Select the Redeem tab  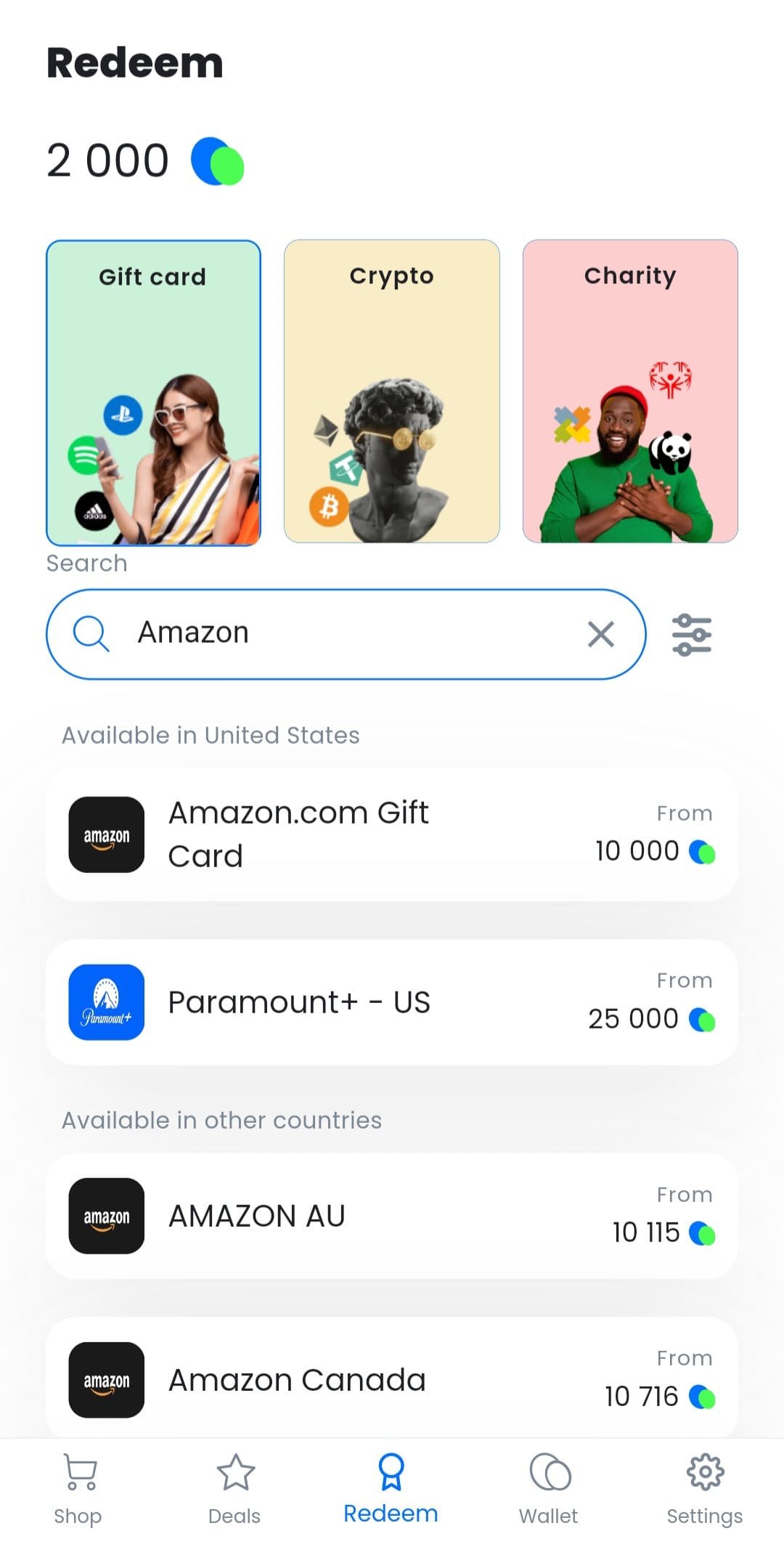coord(391,1489)
